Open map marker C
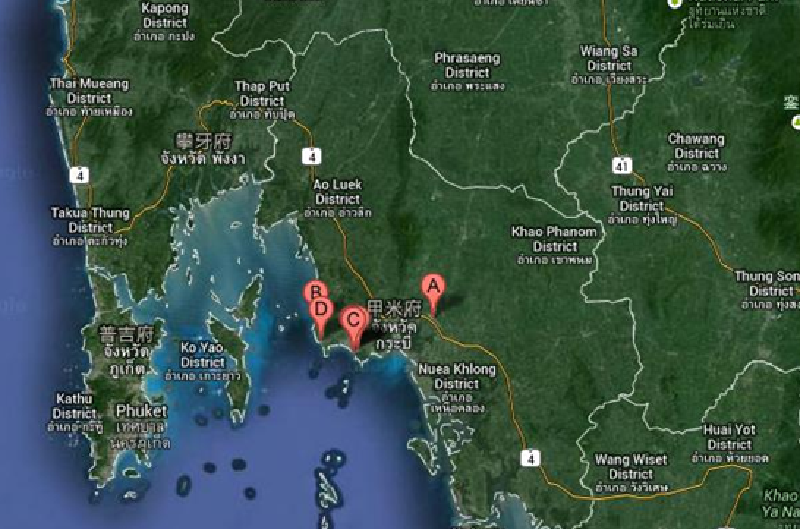 [351, 320]
